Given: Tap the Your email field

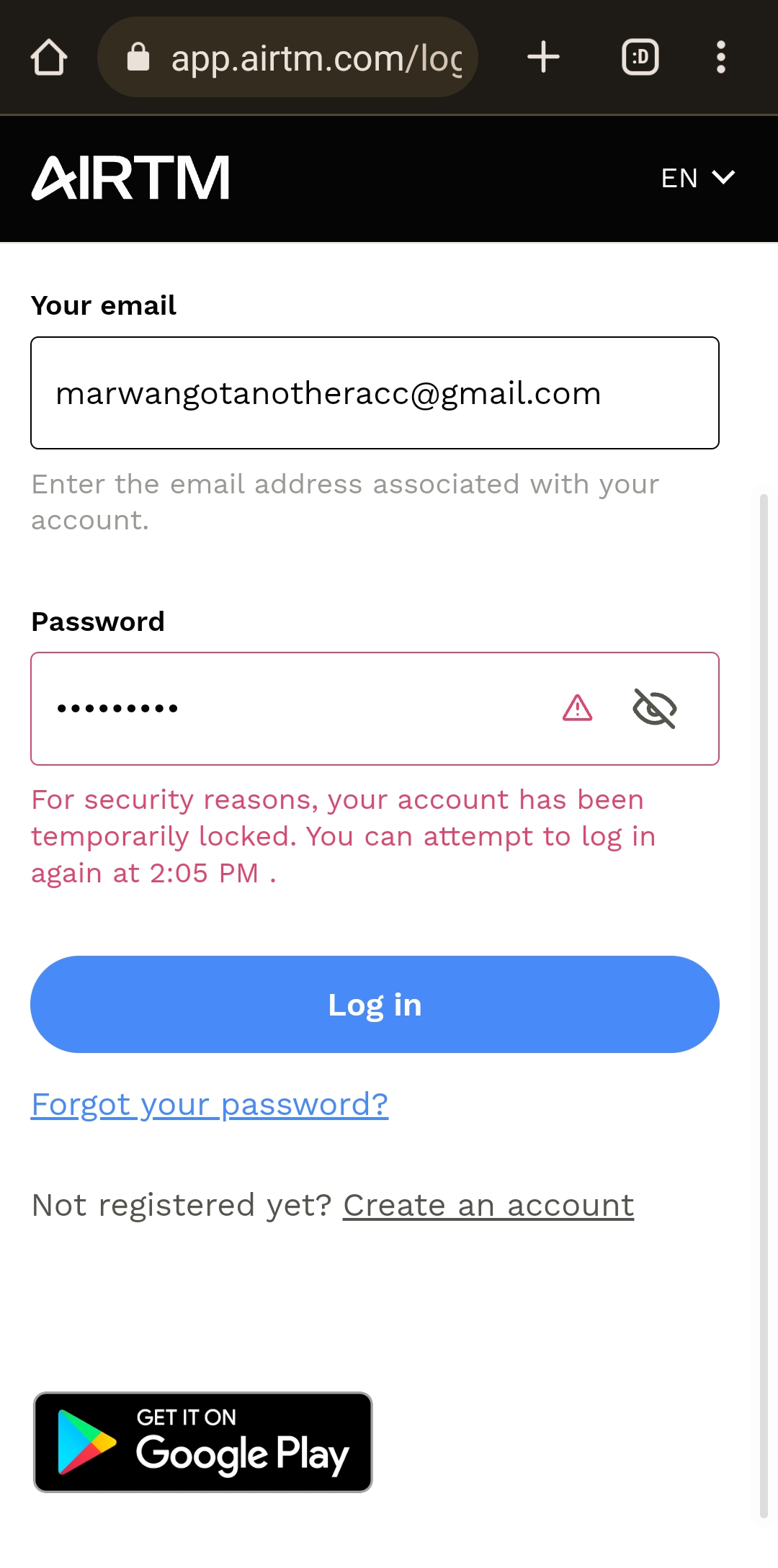Looking at the screenshot, I should point(375,393).
